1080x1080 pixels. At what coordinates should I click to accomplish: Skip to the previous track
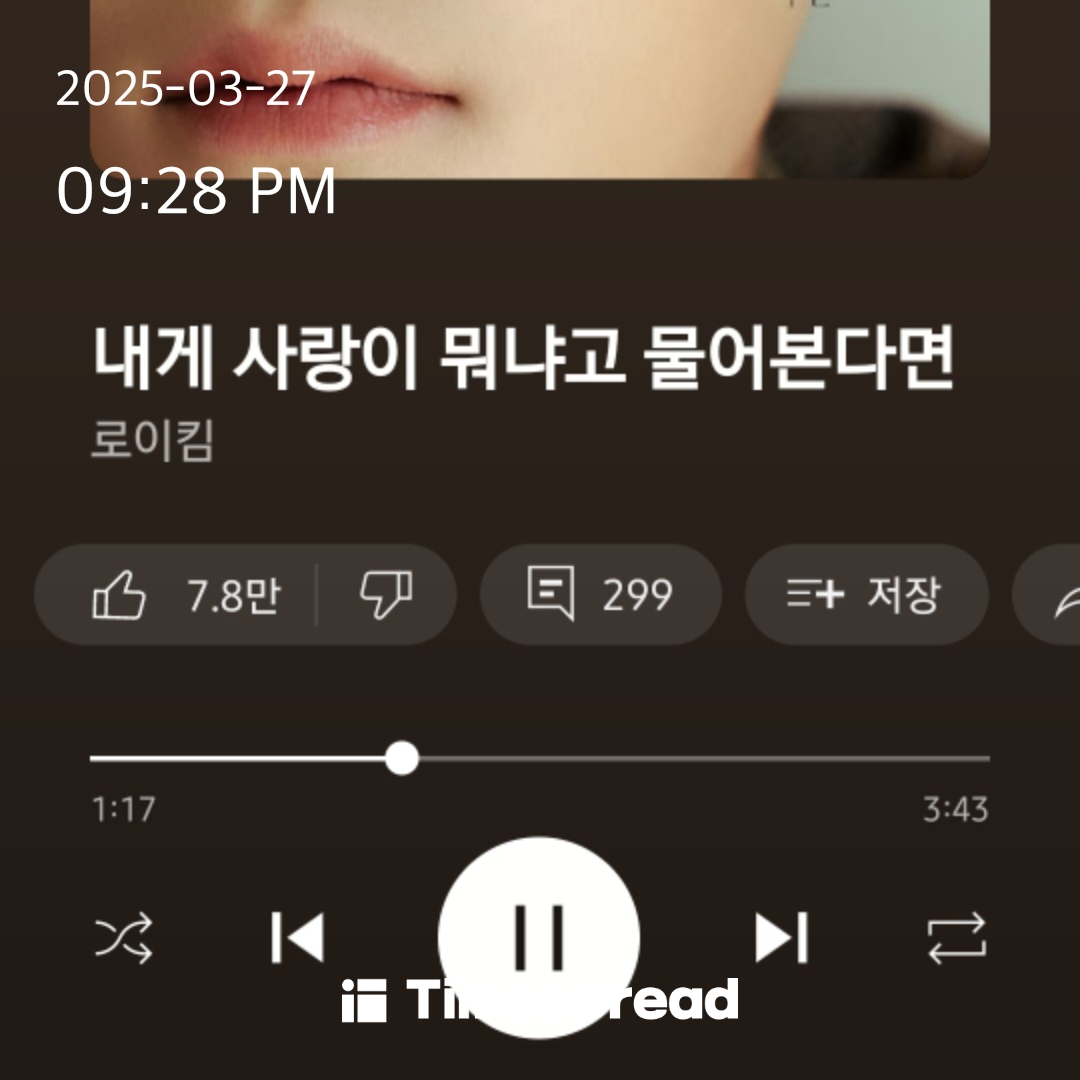pyautogui.click(x=297, y=939)
